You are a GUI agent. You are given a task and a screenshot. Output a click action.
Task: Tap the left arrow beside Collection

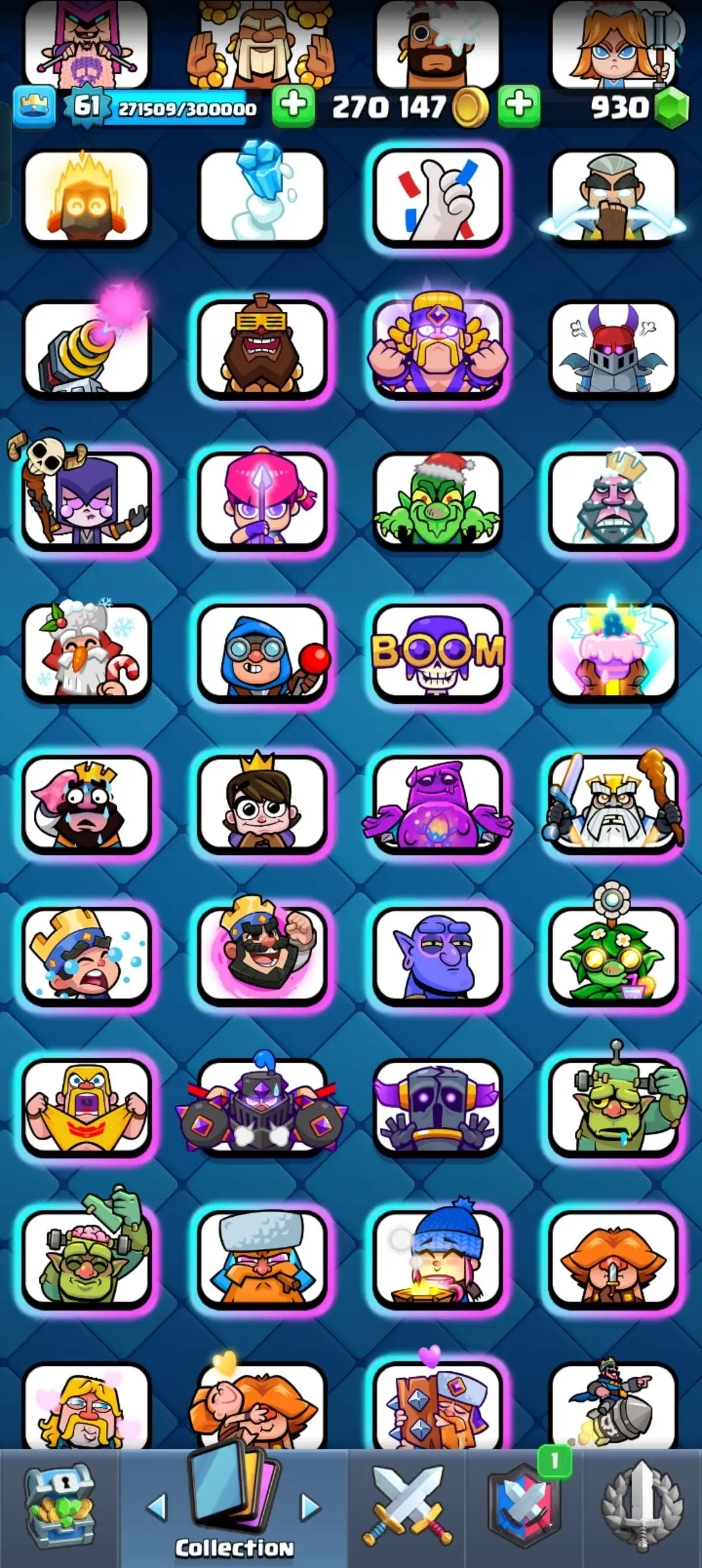point(157,1507)
